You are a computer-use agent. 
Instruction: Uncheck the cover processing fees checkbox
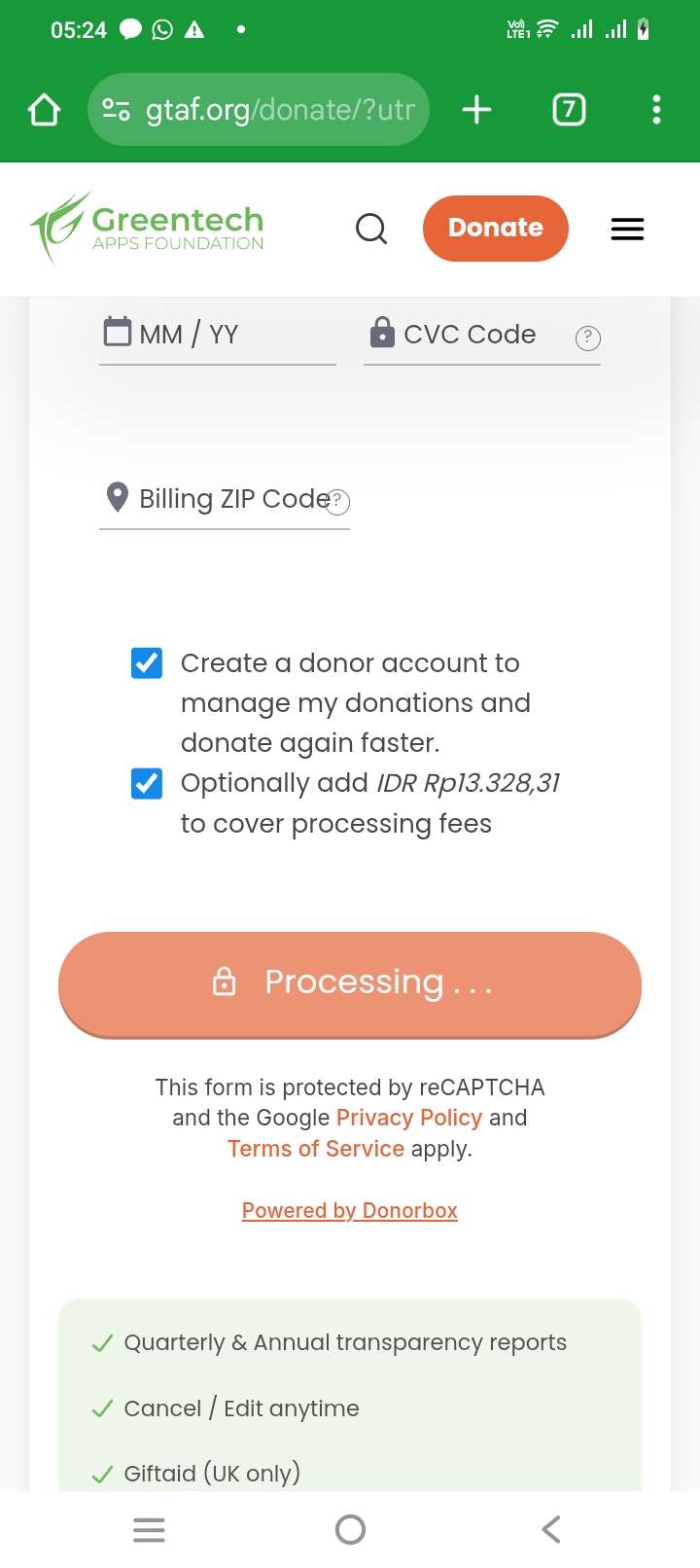[x=147, y=783]
